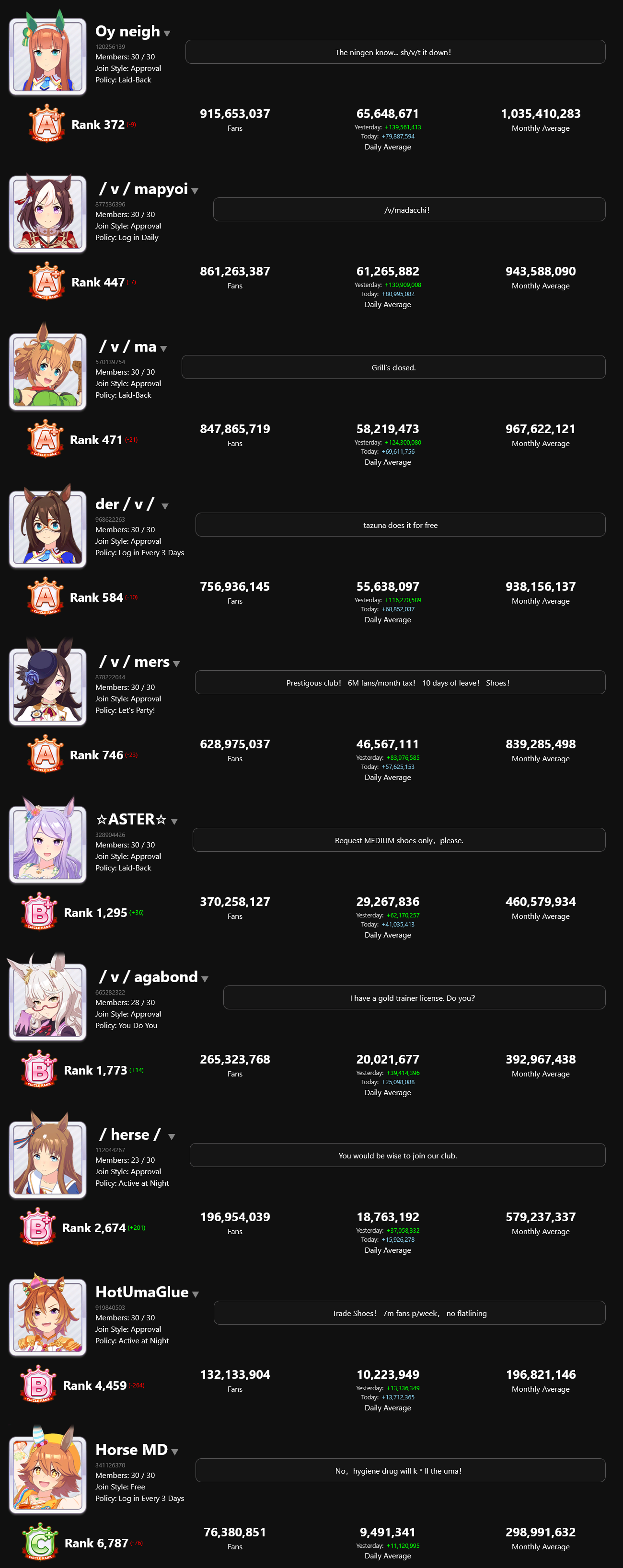Screen dimensions: 623x1568
Task: Expand the Horse MD club entry
Action: (175, 1453)
